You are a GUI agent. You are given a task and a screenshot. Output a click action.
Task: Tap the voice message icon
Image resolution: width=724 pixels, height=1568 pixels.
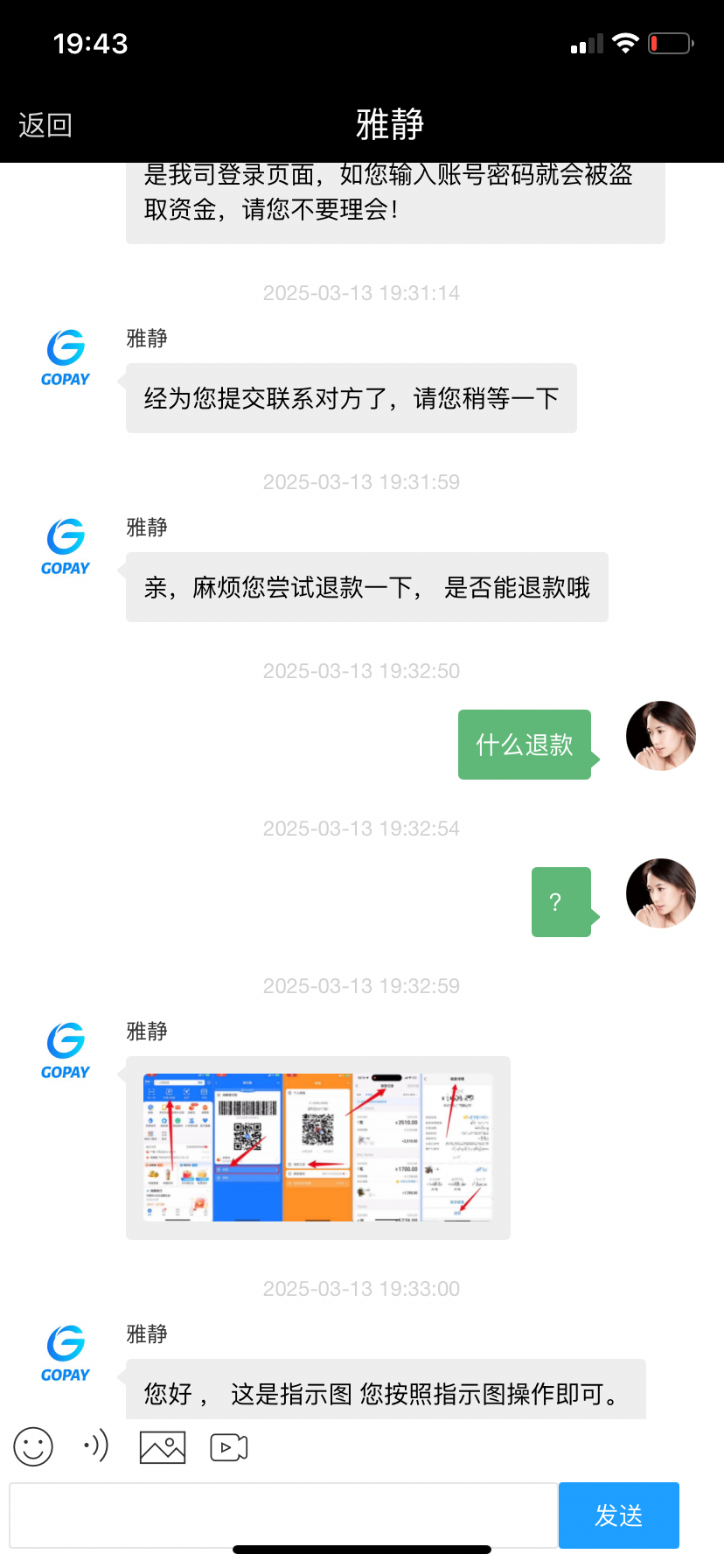coord(96,1446)
